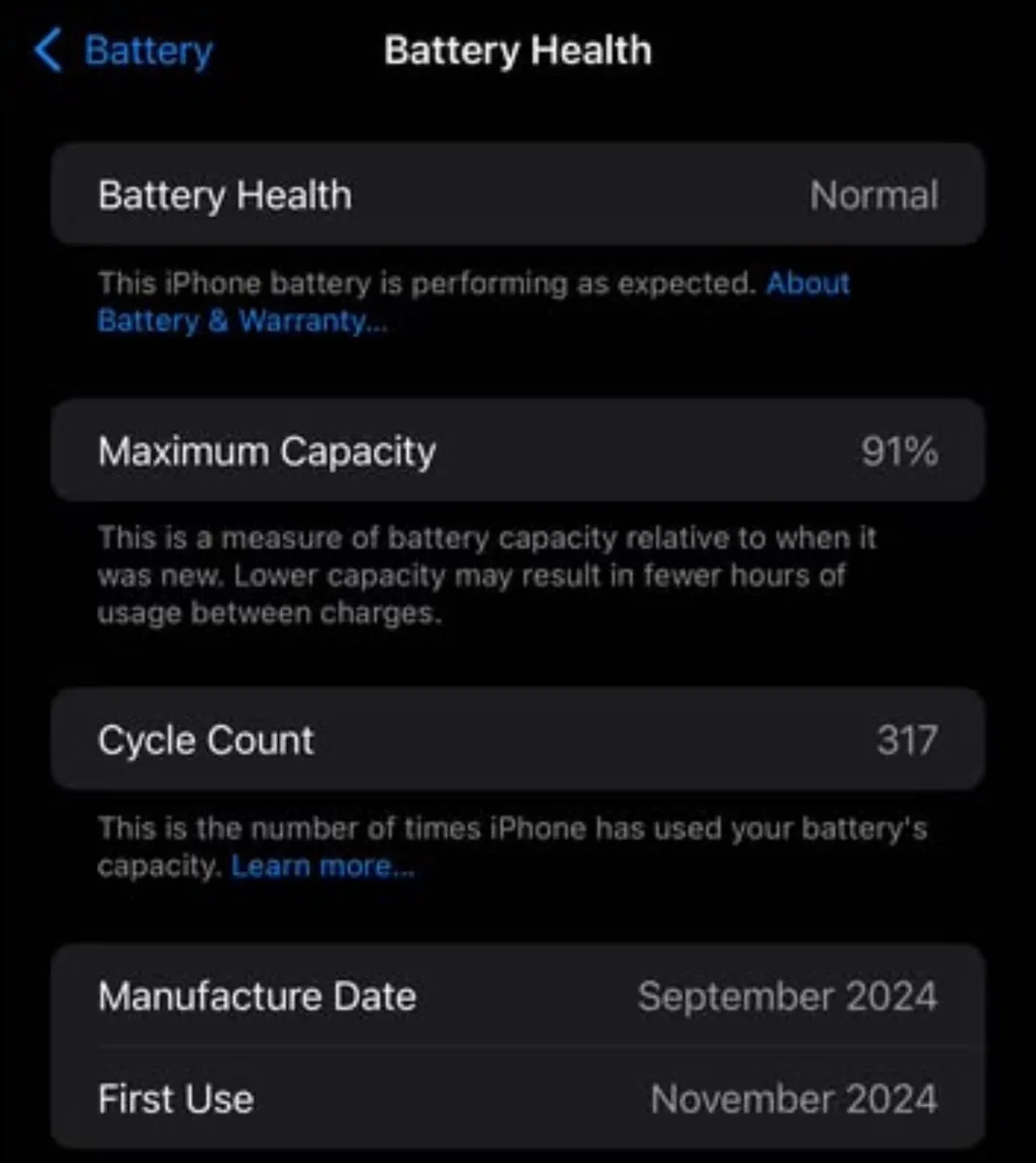
Task: Tap the Battery Health screen title
Action: click(x=518, y=50)
